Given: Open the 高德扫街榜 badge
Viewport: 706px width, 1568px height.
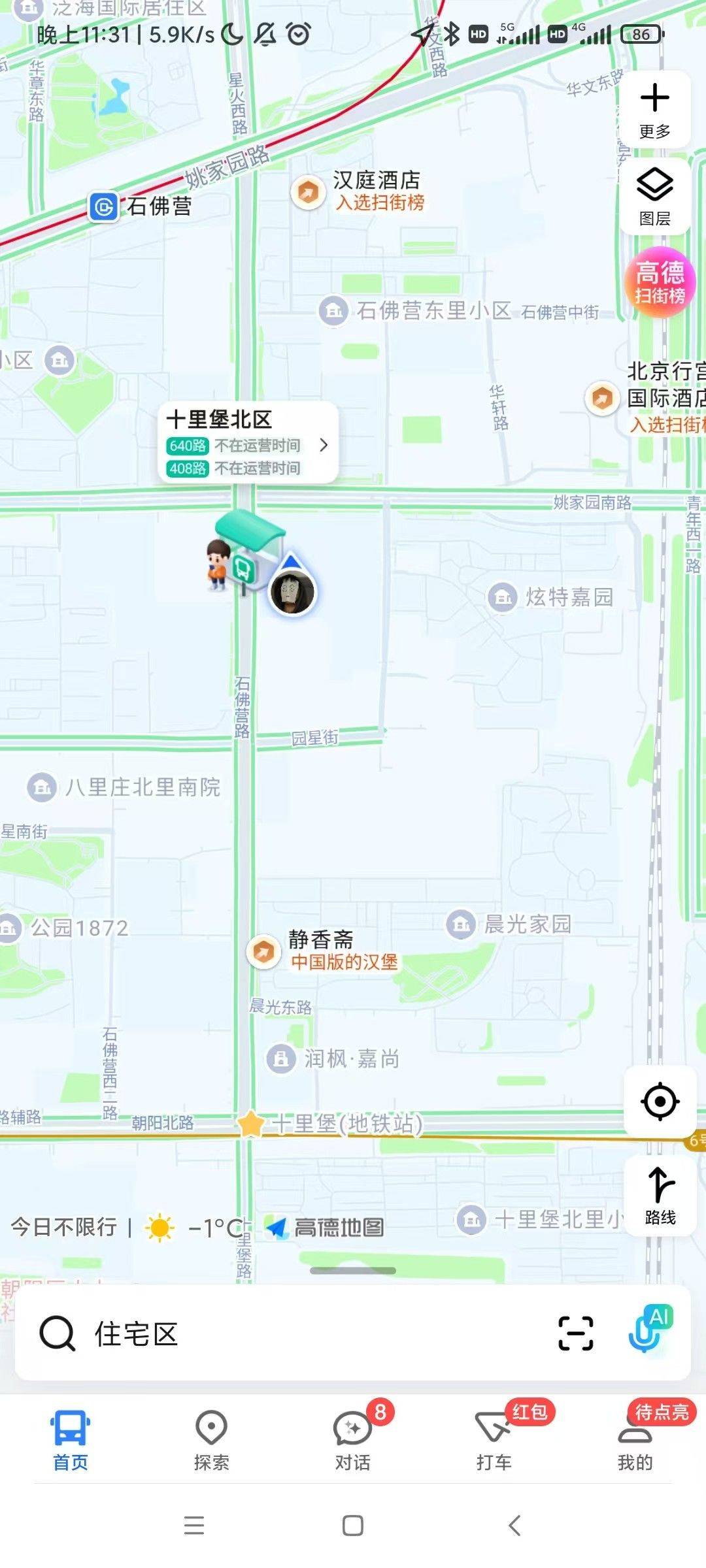Looking at the screenshot, I should point(660,282).
